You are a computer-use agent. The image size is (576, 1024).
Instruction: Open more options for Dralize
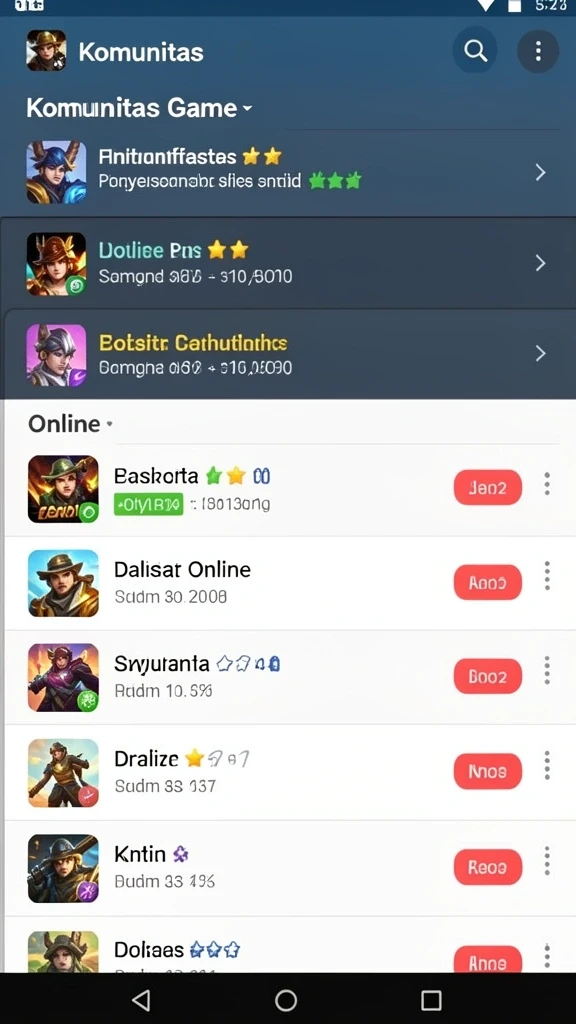pyautogui.click(x=547, y=765)
